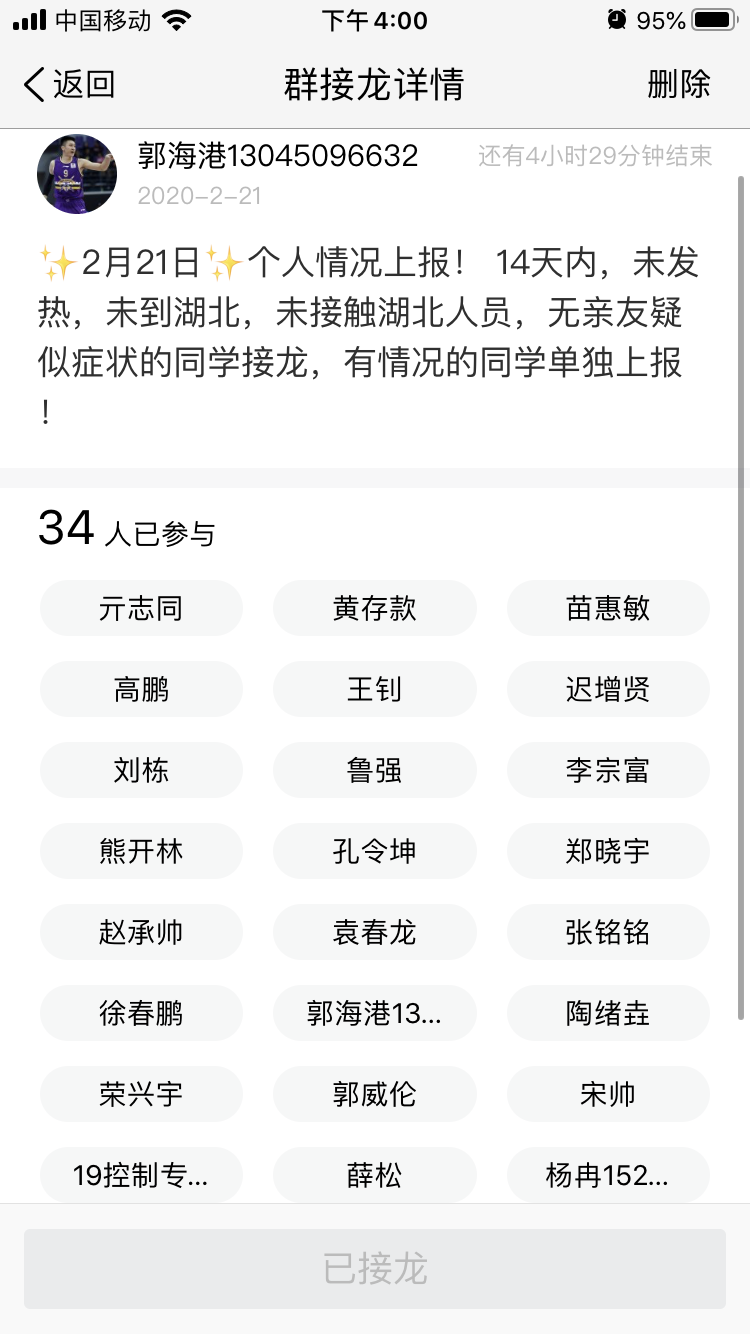Open the 孔令坤 chip

tap(375, 851)
